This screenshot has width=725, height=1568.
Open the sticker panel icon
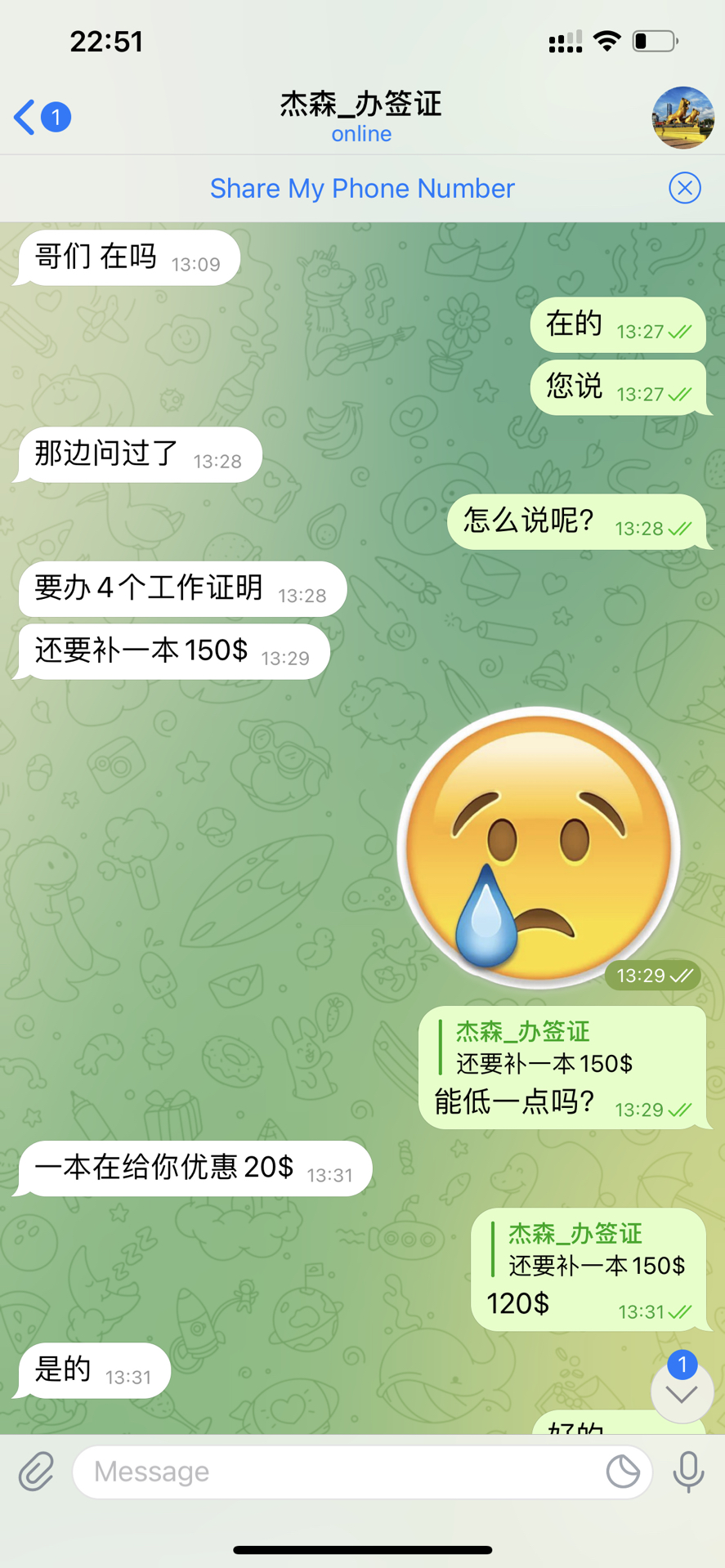pyautogui.click(x=623, y=1472)
